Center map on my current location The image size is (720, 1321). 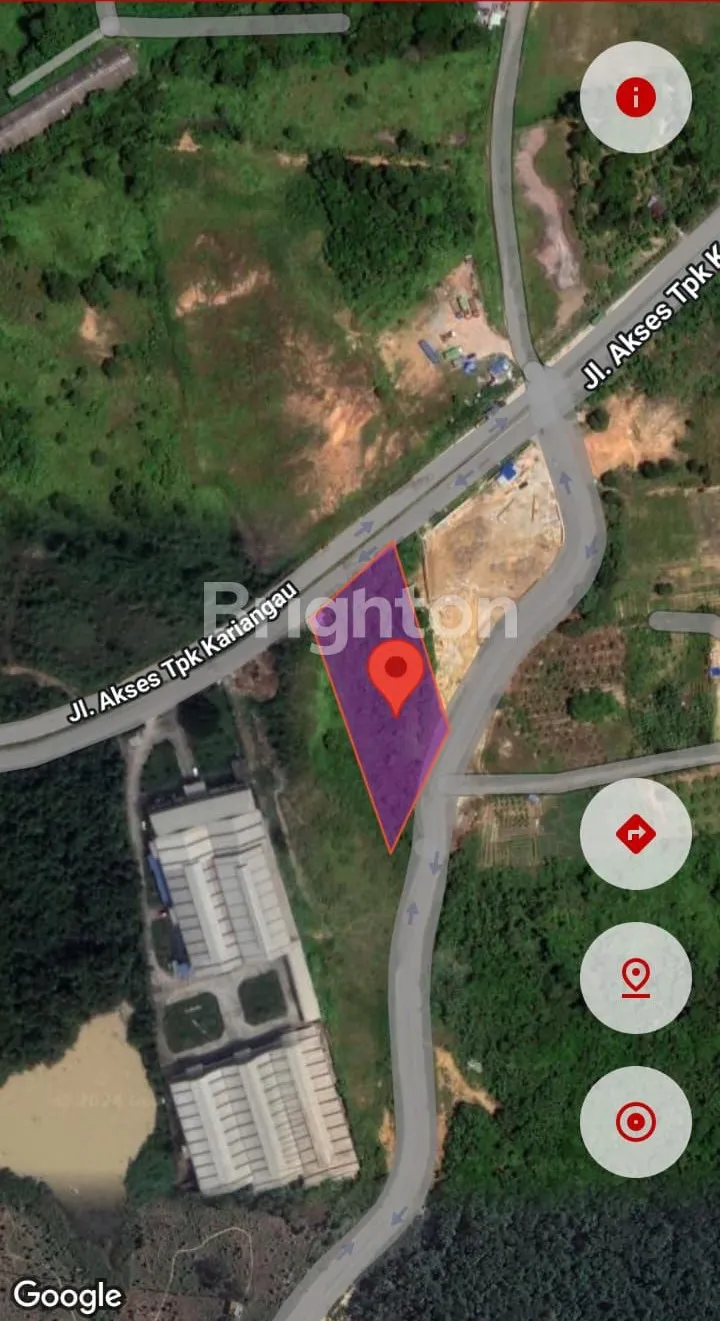point(635,1122)
